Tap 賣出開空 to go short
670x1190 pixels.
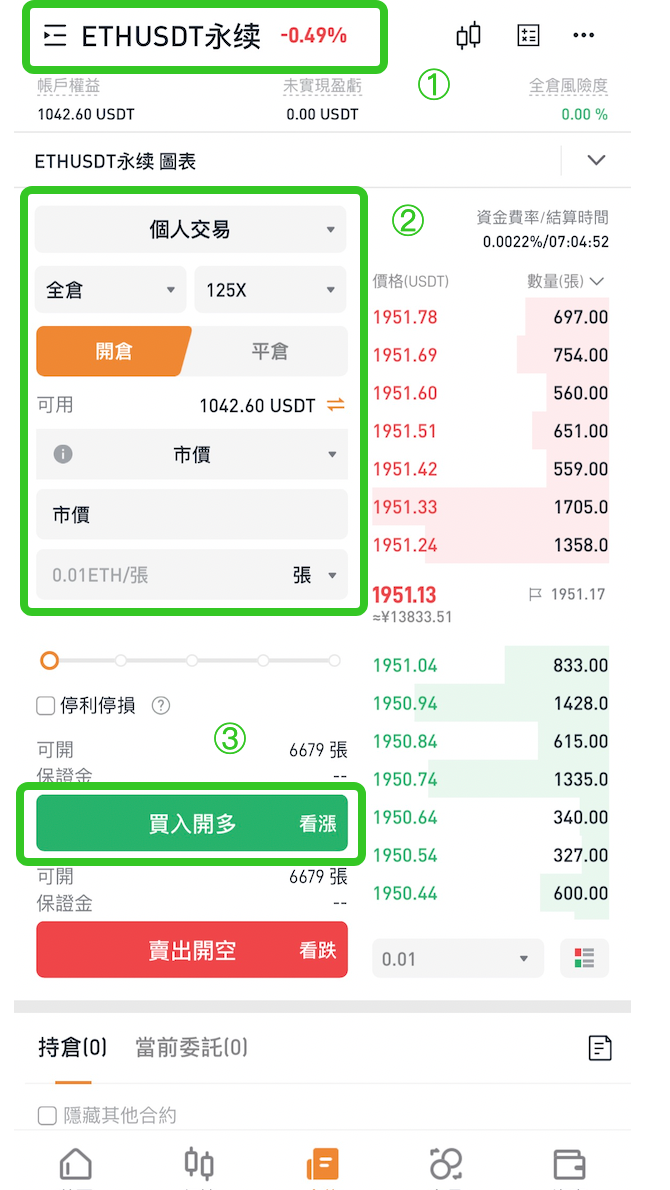pos(192,950)
